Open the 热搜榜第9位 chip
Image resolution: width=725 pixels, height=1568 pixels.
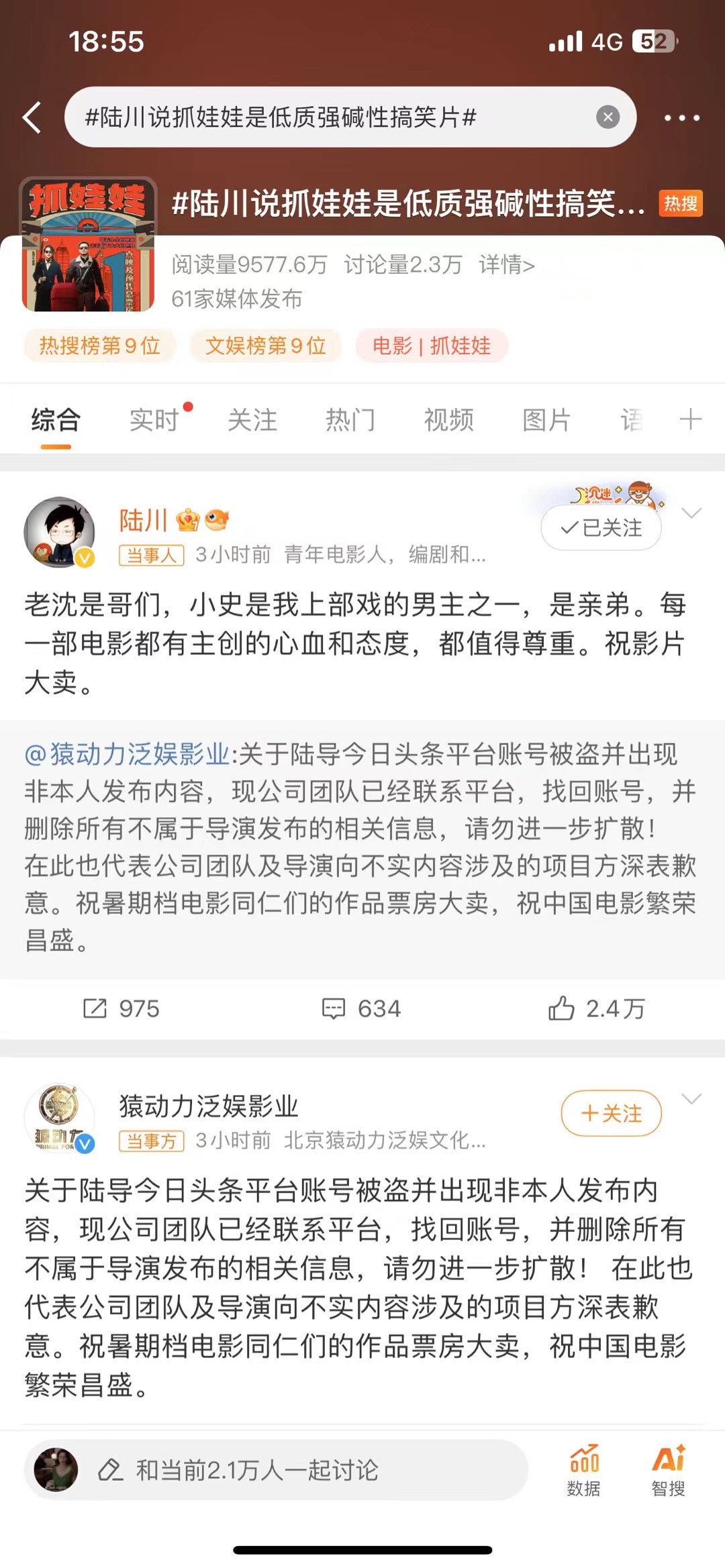99,346
